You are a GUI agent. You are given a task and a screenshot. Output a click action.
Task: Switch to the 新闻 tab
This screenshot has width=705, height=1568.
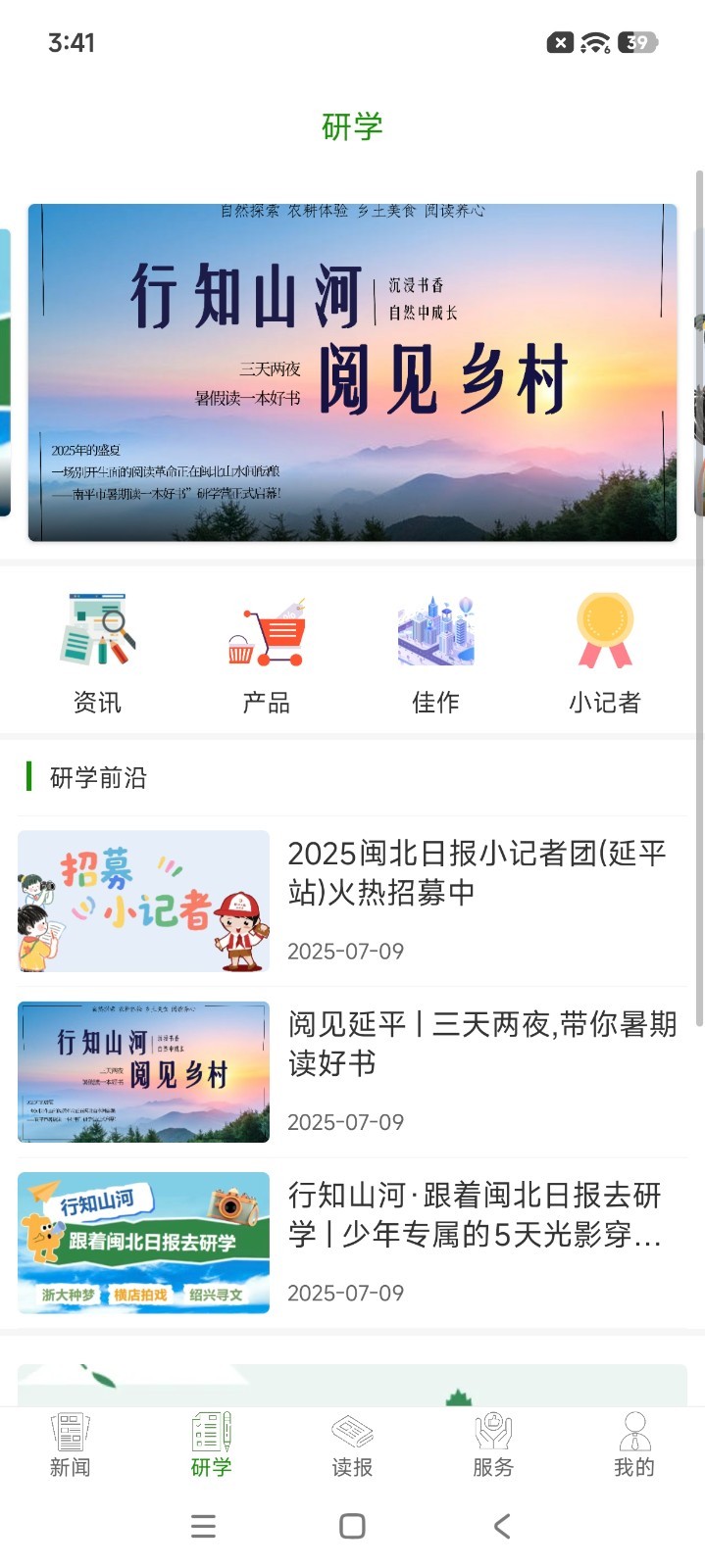71,1445
